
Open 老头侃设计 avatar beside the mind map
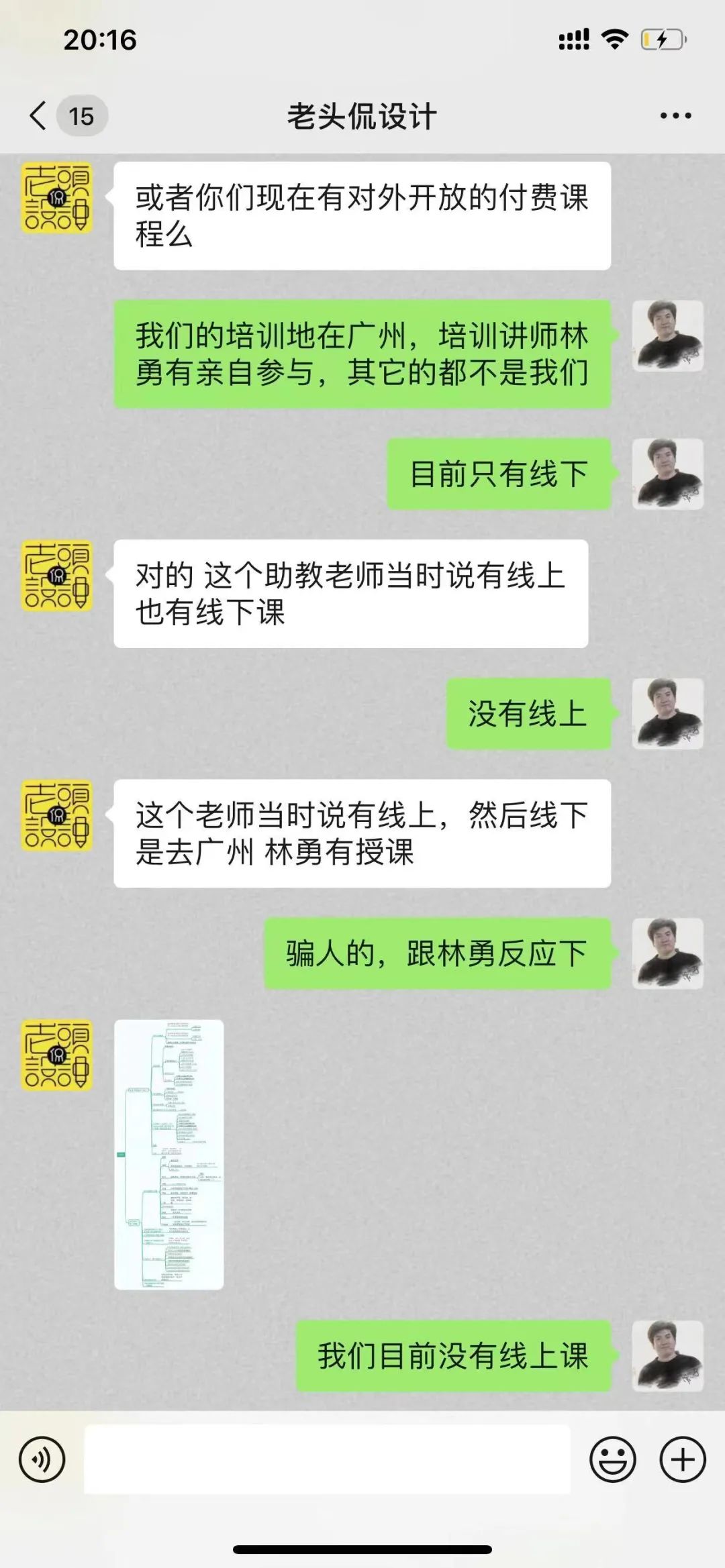57,1055
